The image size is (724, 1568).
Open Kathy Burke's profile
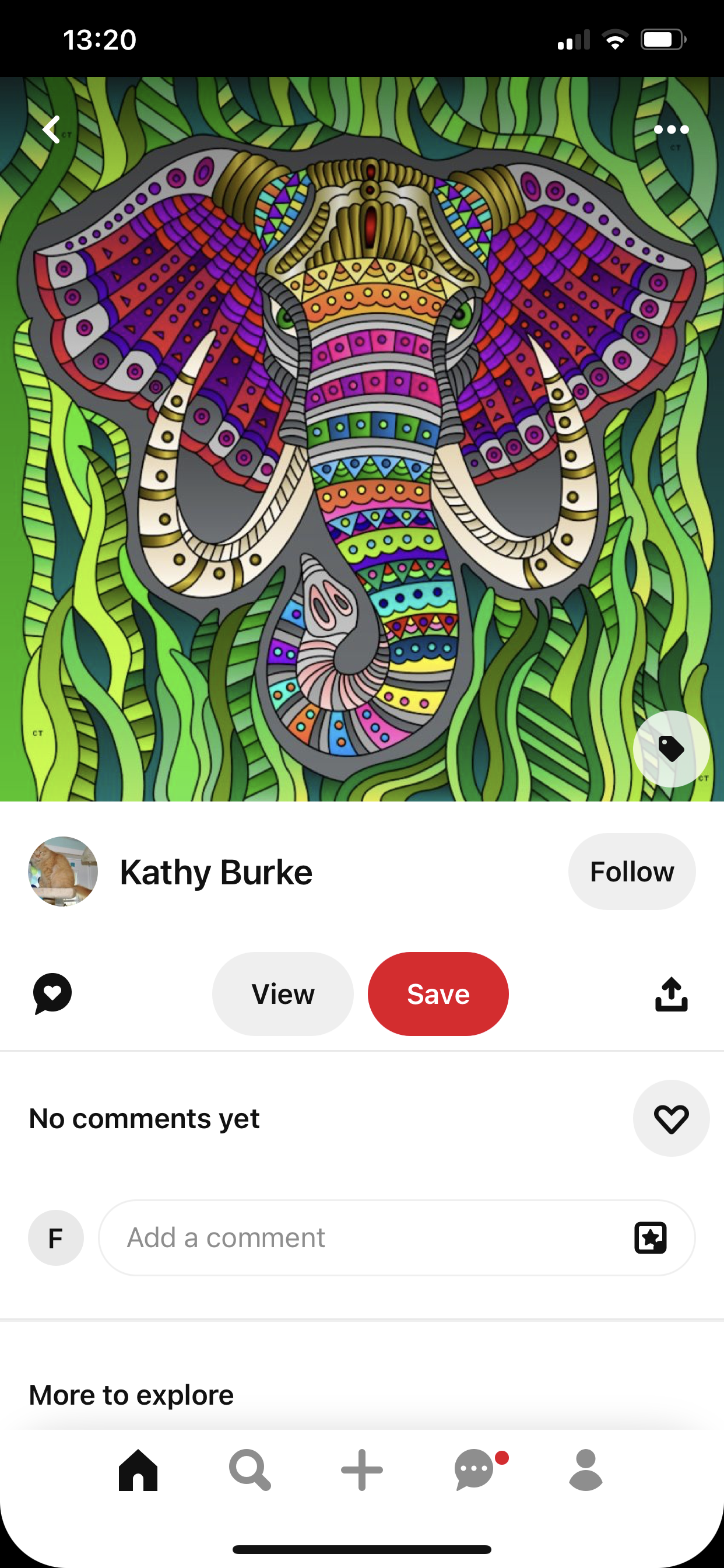(215, 872)
